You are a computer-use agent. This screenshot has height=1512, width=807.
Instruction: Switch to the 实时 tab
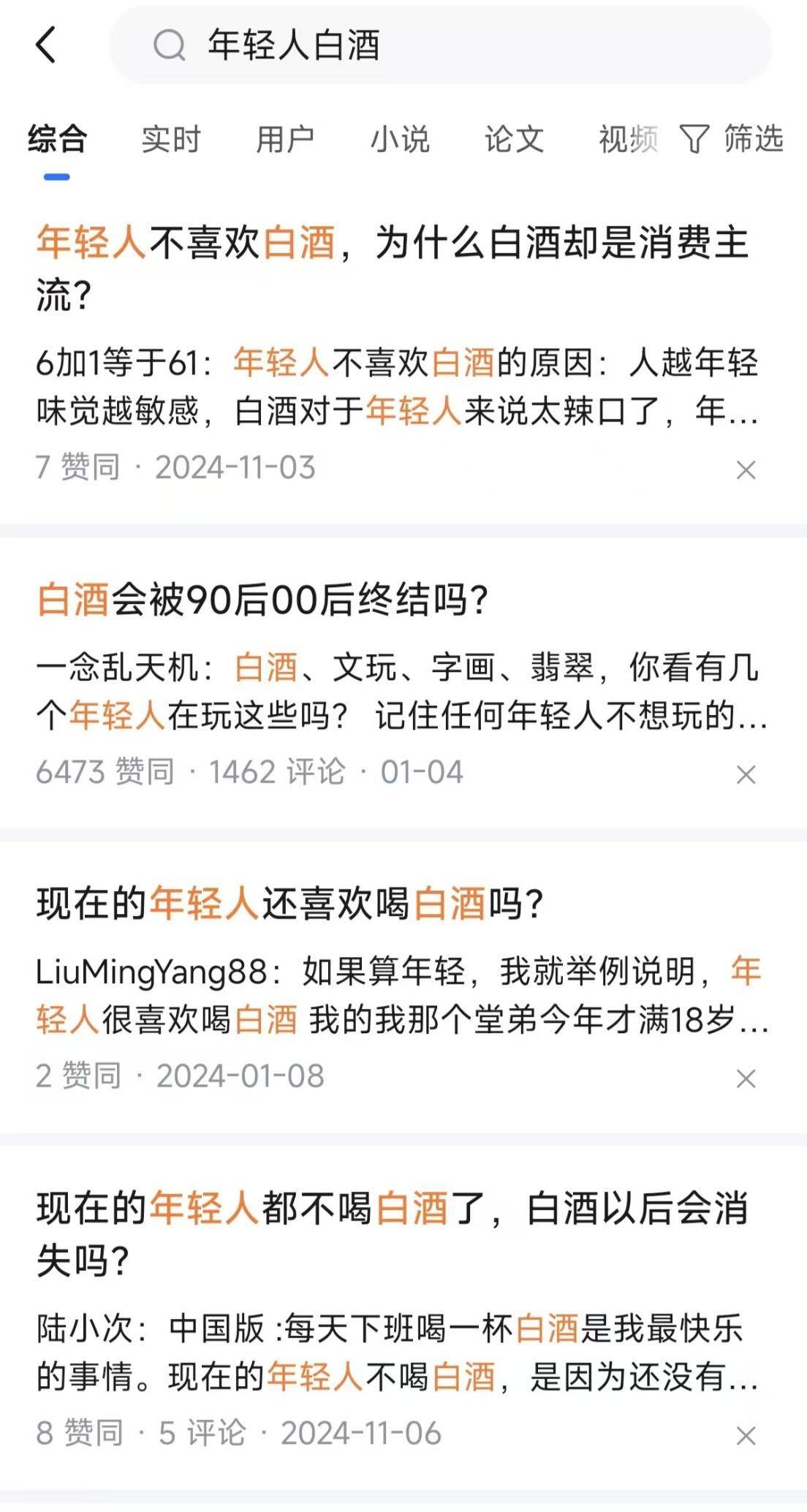(171, 139)
